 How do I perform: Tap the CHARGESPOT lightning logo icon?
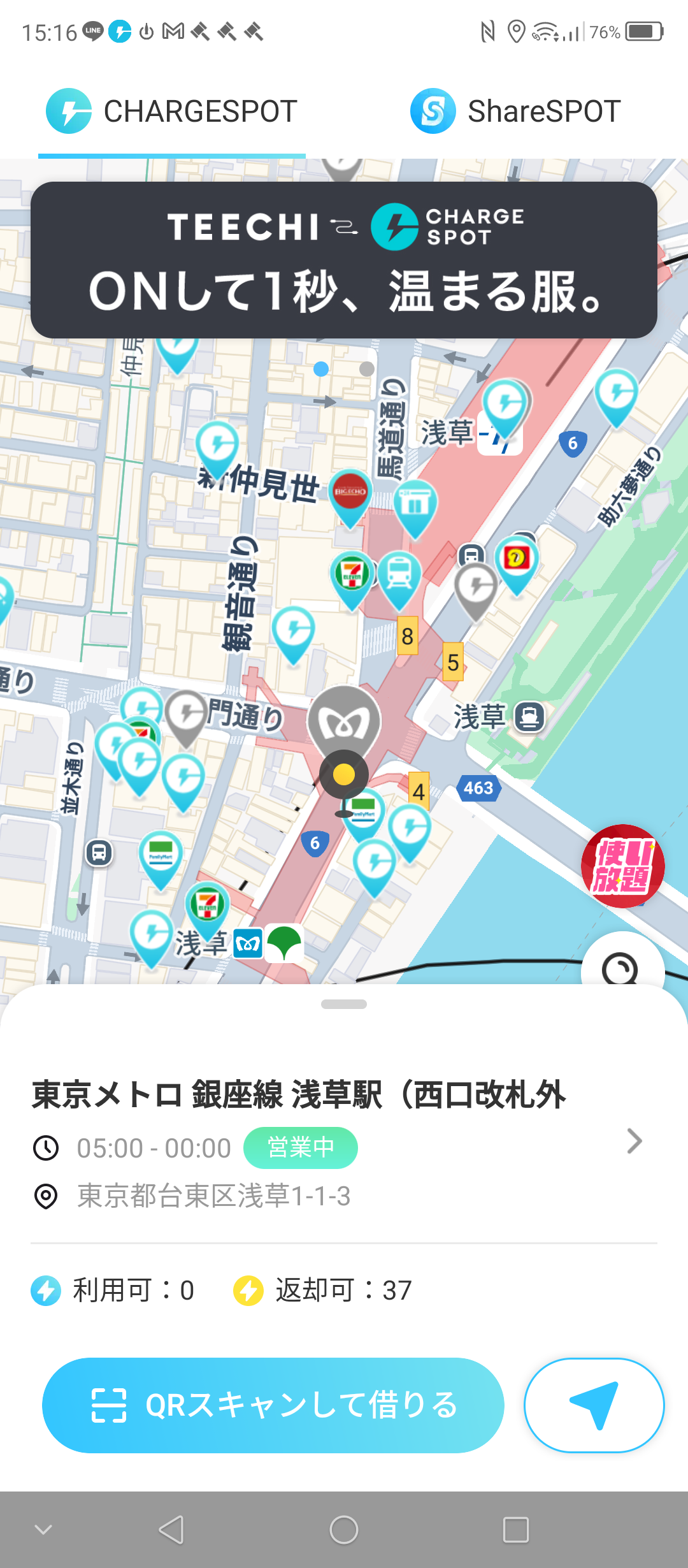pyautogui.click(x=68, y=111)
